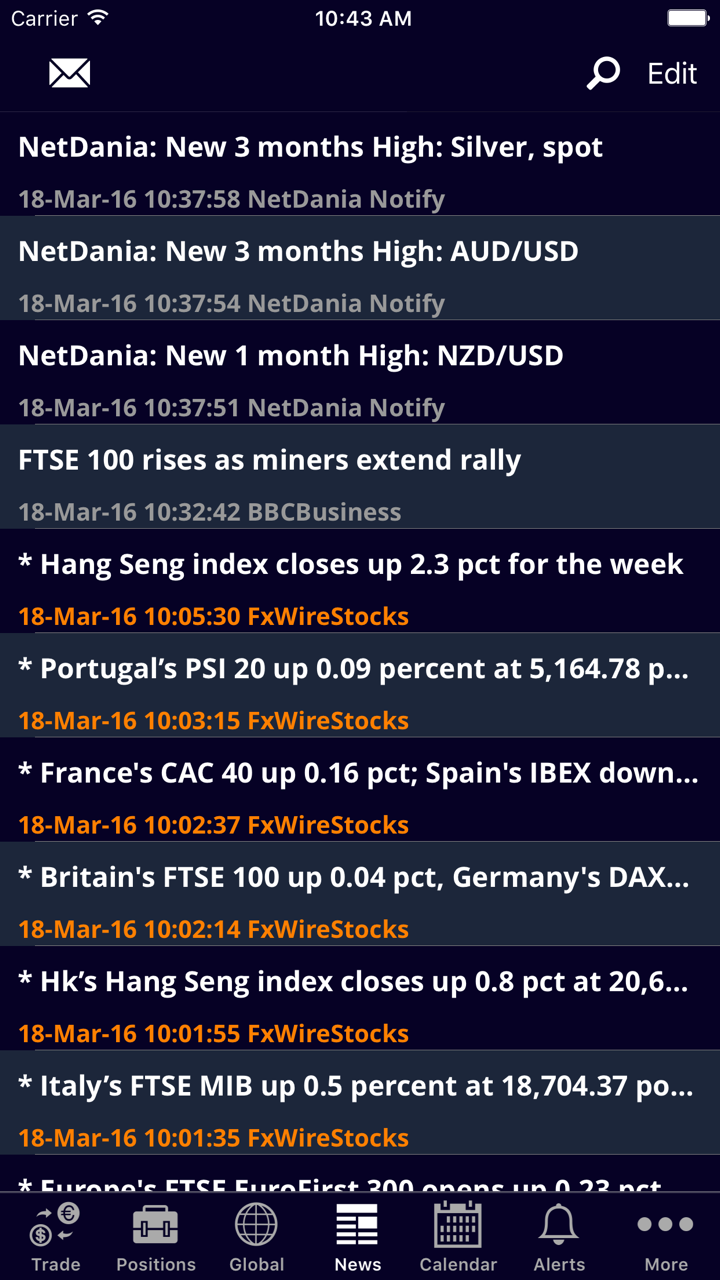Screen dimensions: 720x1280
Task: View the Italy's FTSE MIB headline
Action: 360,1102
